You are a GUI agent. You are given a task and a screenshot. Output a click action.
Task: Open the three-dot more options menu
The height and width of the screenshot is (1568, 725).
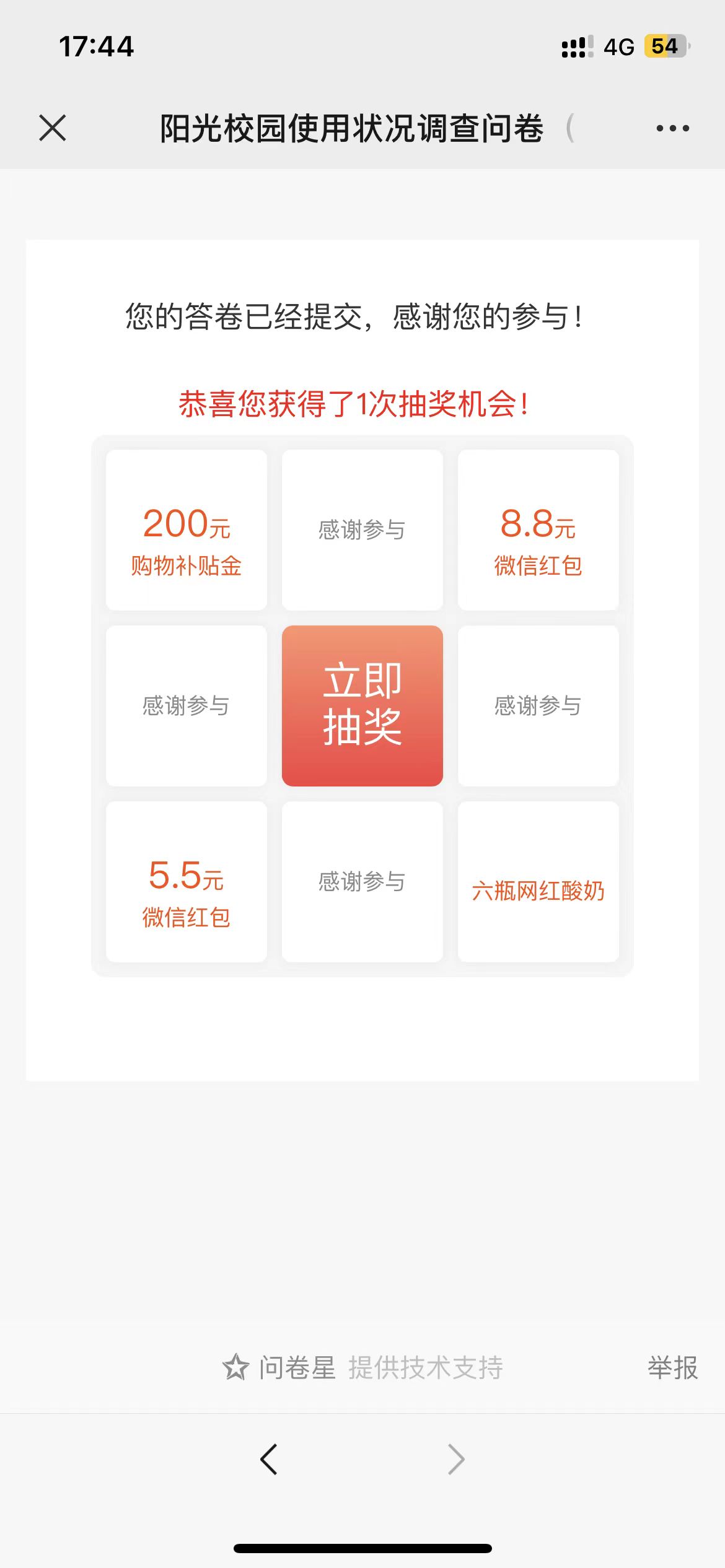pos(673,128)
